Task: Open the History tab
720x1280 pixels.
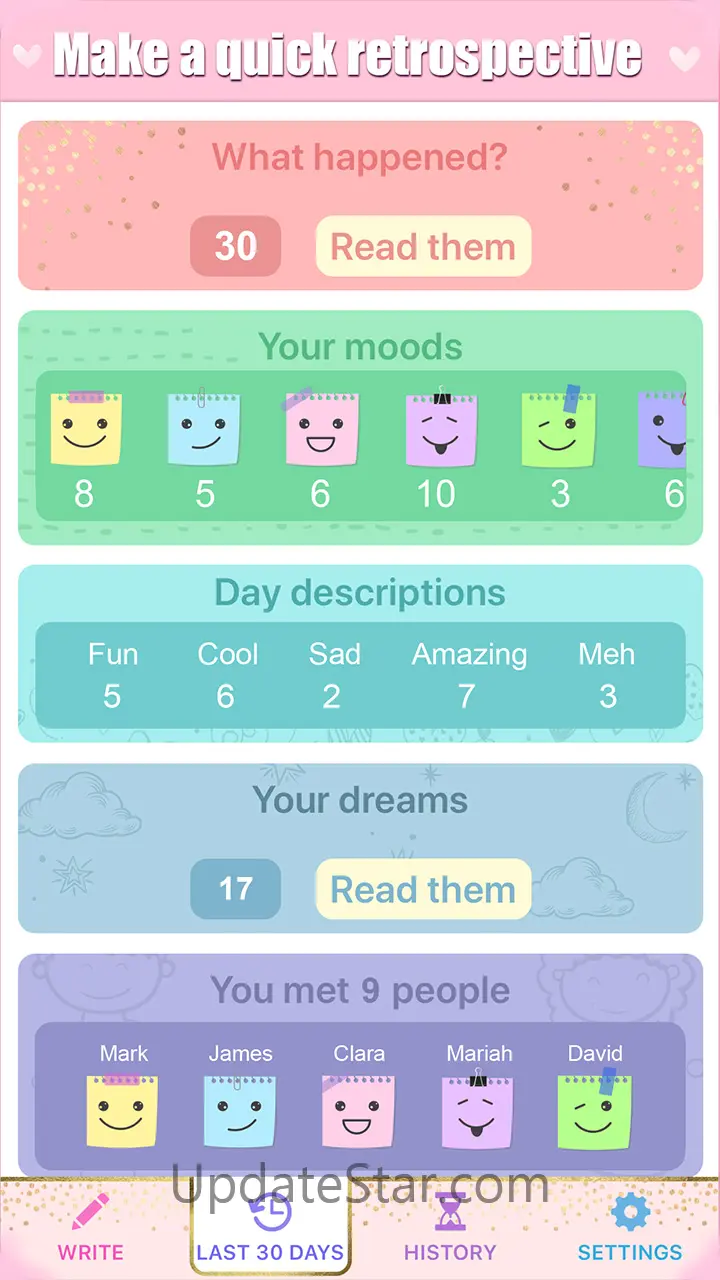Action: coord(450,1228)
